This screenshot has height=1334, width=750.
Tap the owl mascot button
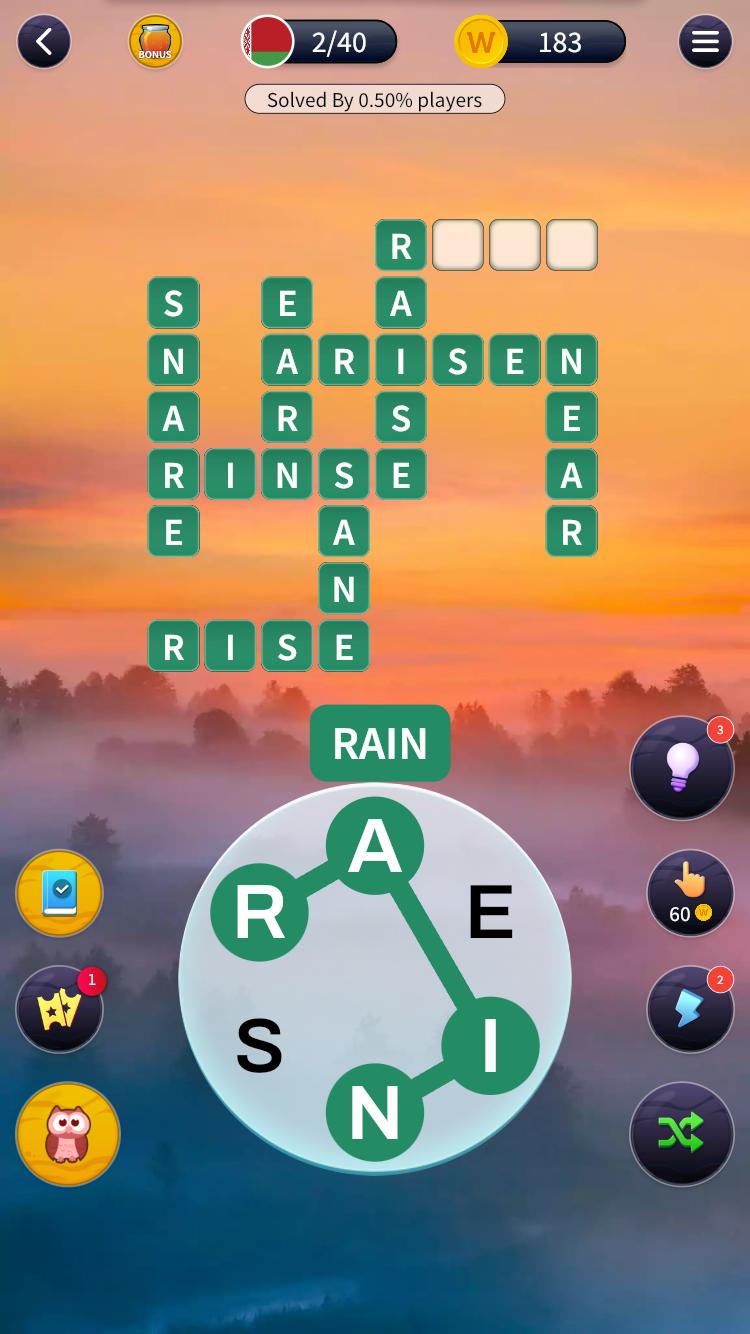pyautogui.click(x=68, y=1134)
